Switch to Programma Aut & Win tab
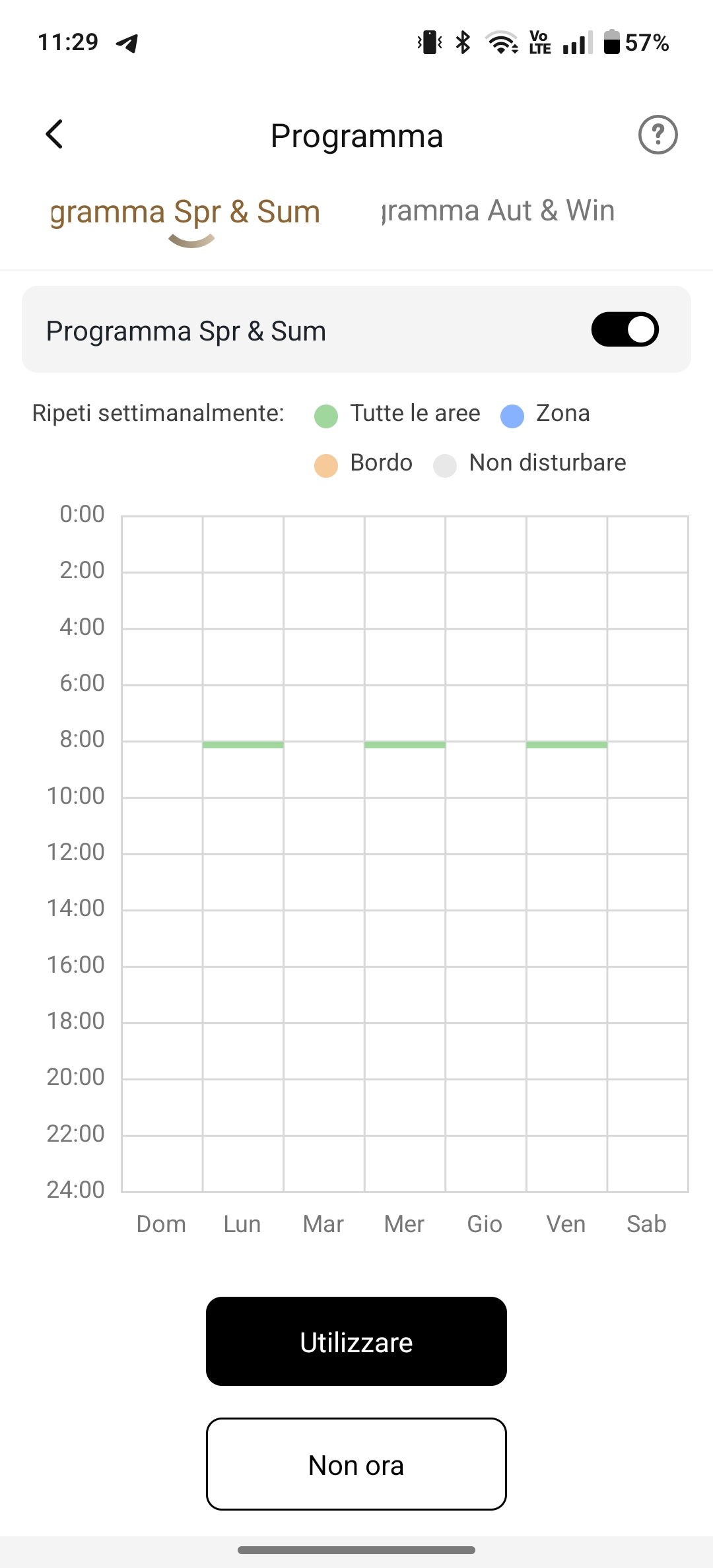Viewport: 713px width, 1568px height. click(498, 211)
